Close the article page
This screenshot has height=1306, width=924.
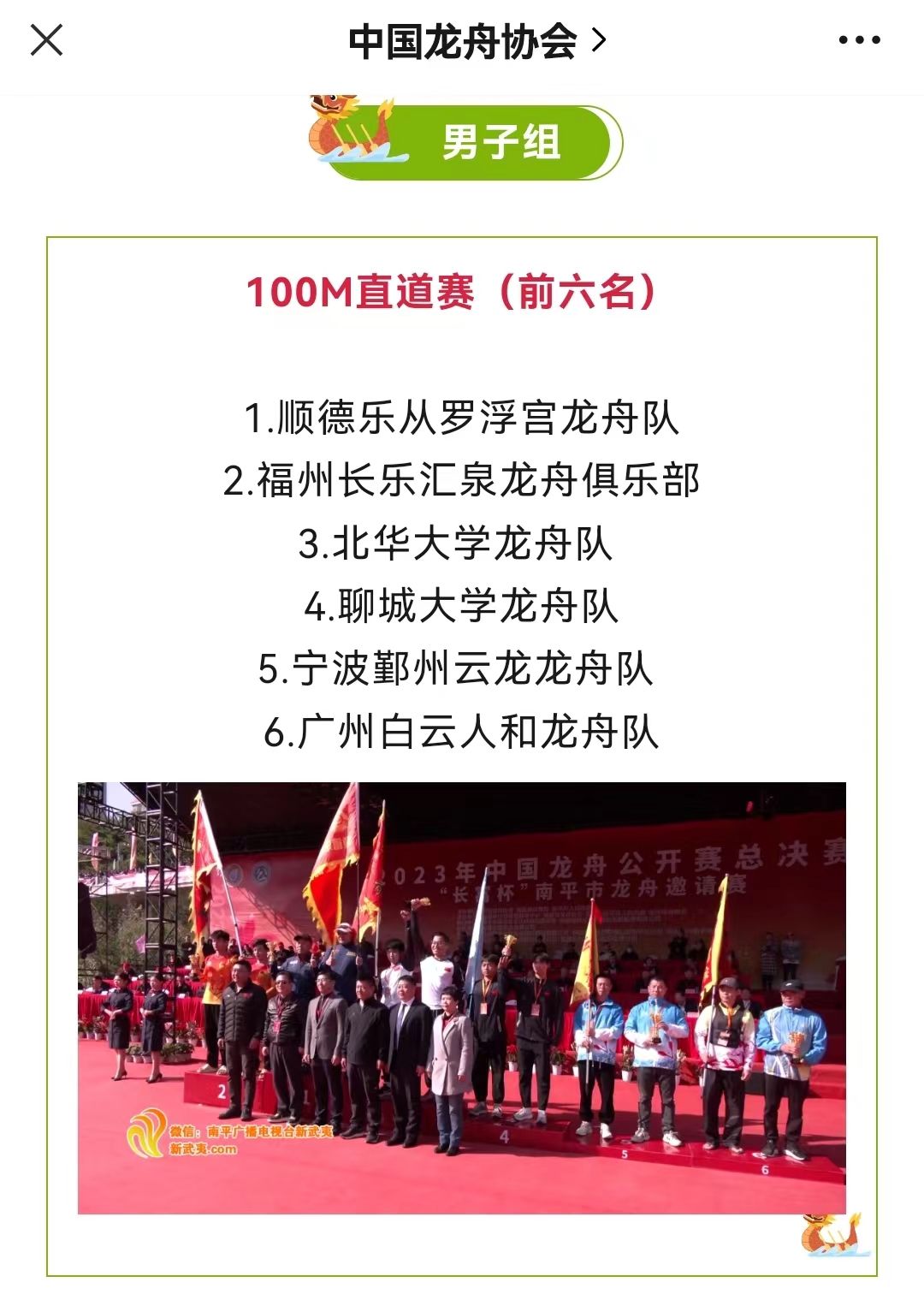click(46, 40)
